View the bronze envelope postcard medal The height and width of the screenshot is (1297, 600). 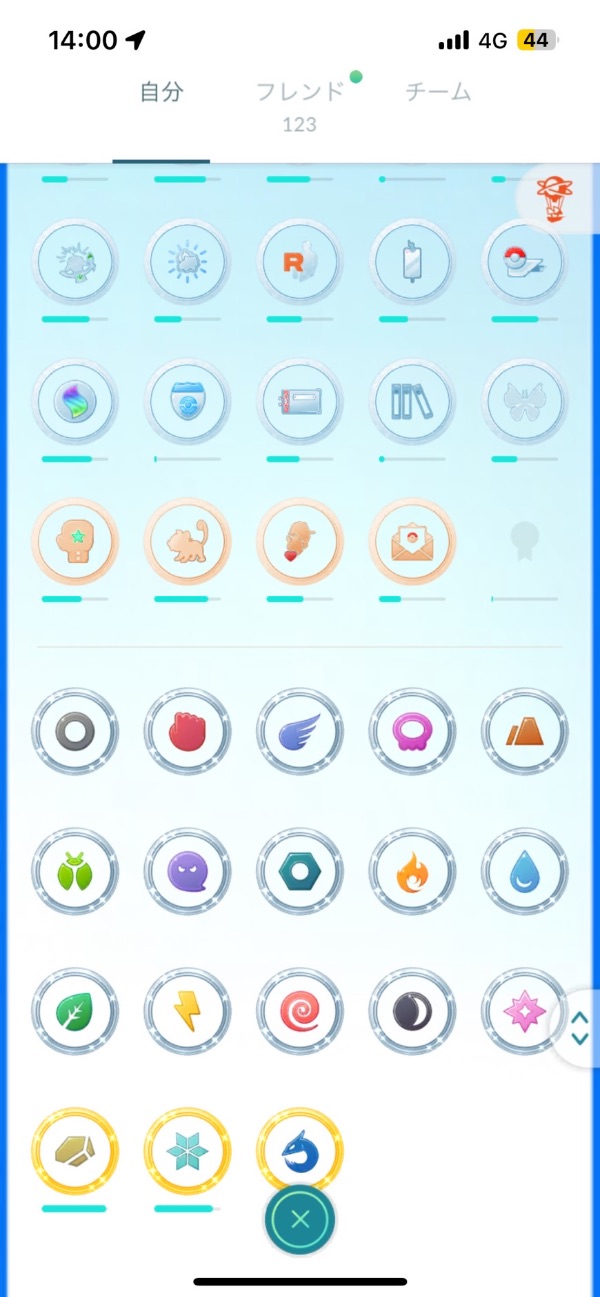[412, 542]
